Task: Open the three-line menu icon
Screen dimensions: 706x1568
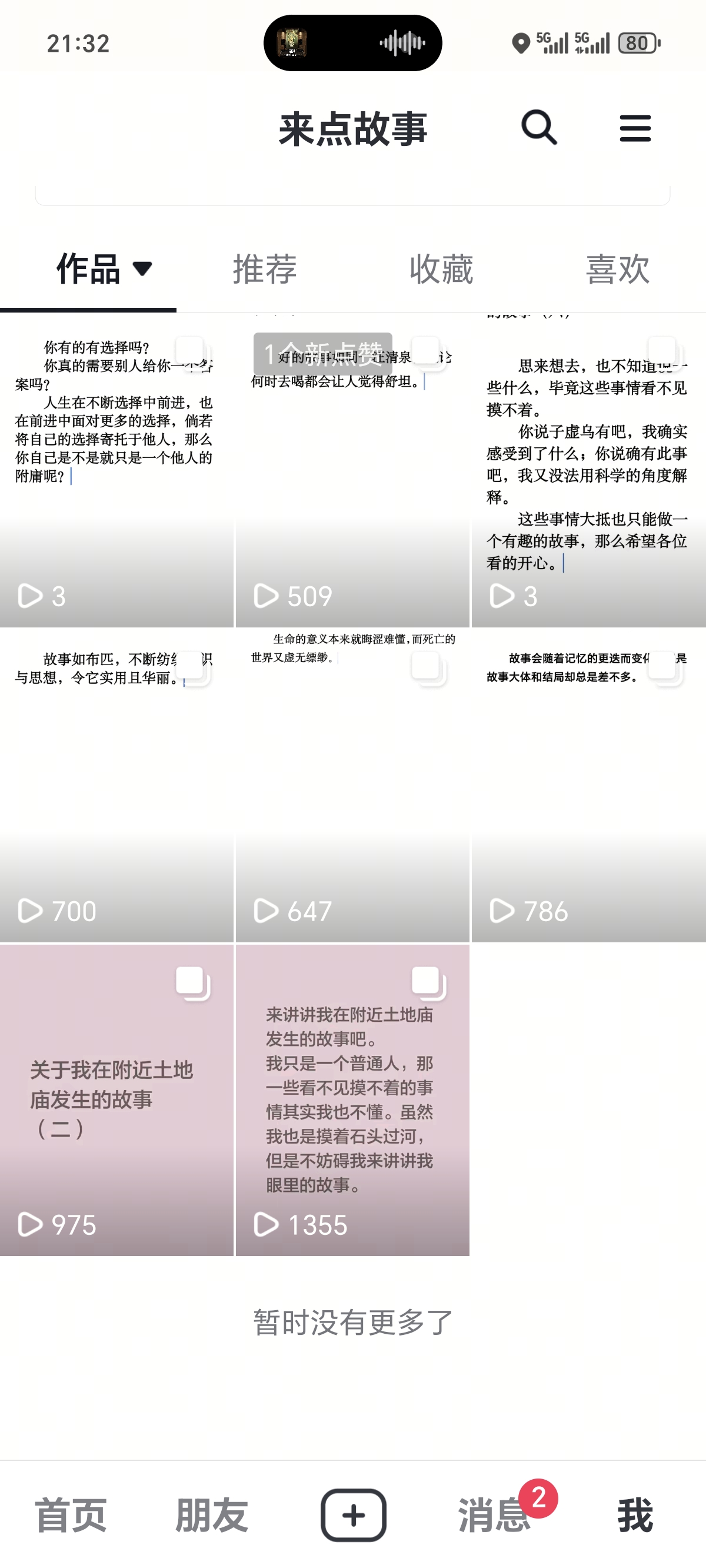Action: tap(635, 128)
